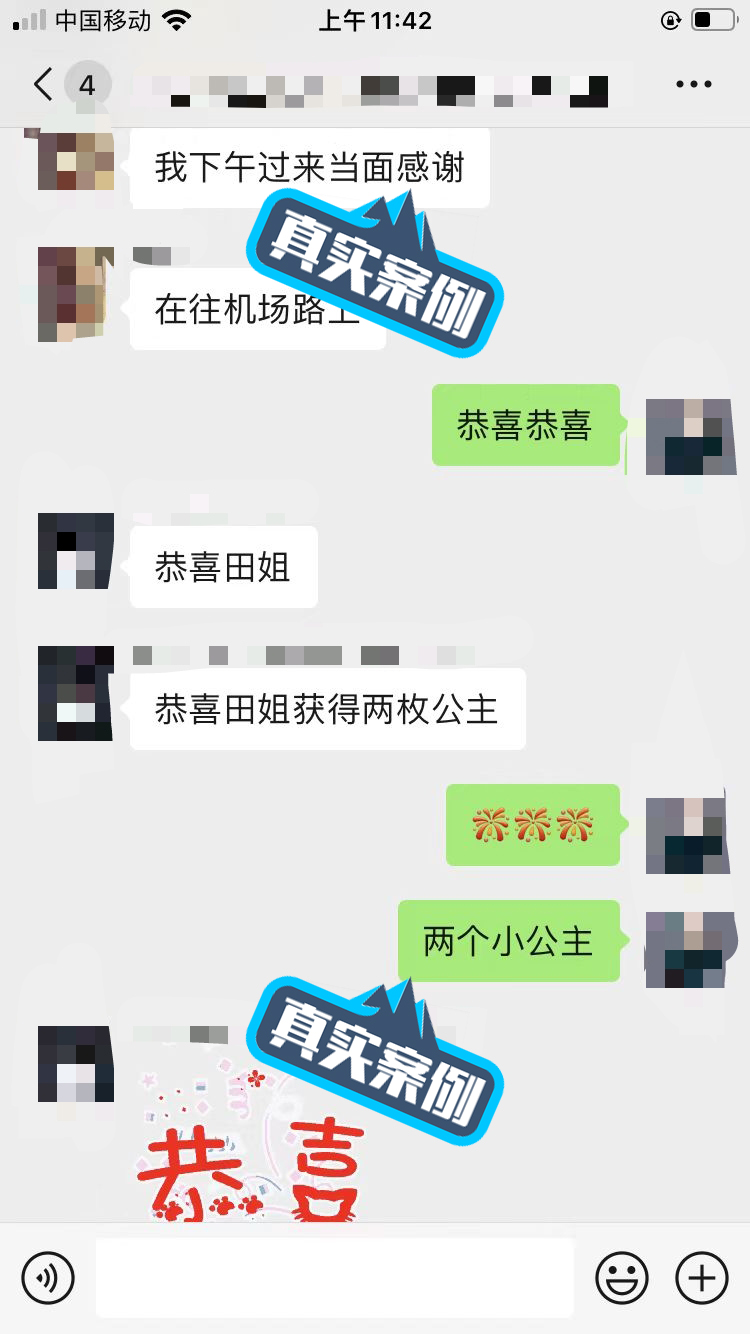Switch to voice message input
The image size is (750, 1334).
tap(48, 1277)
